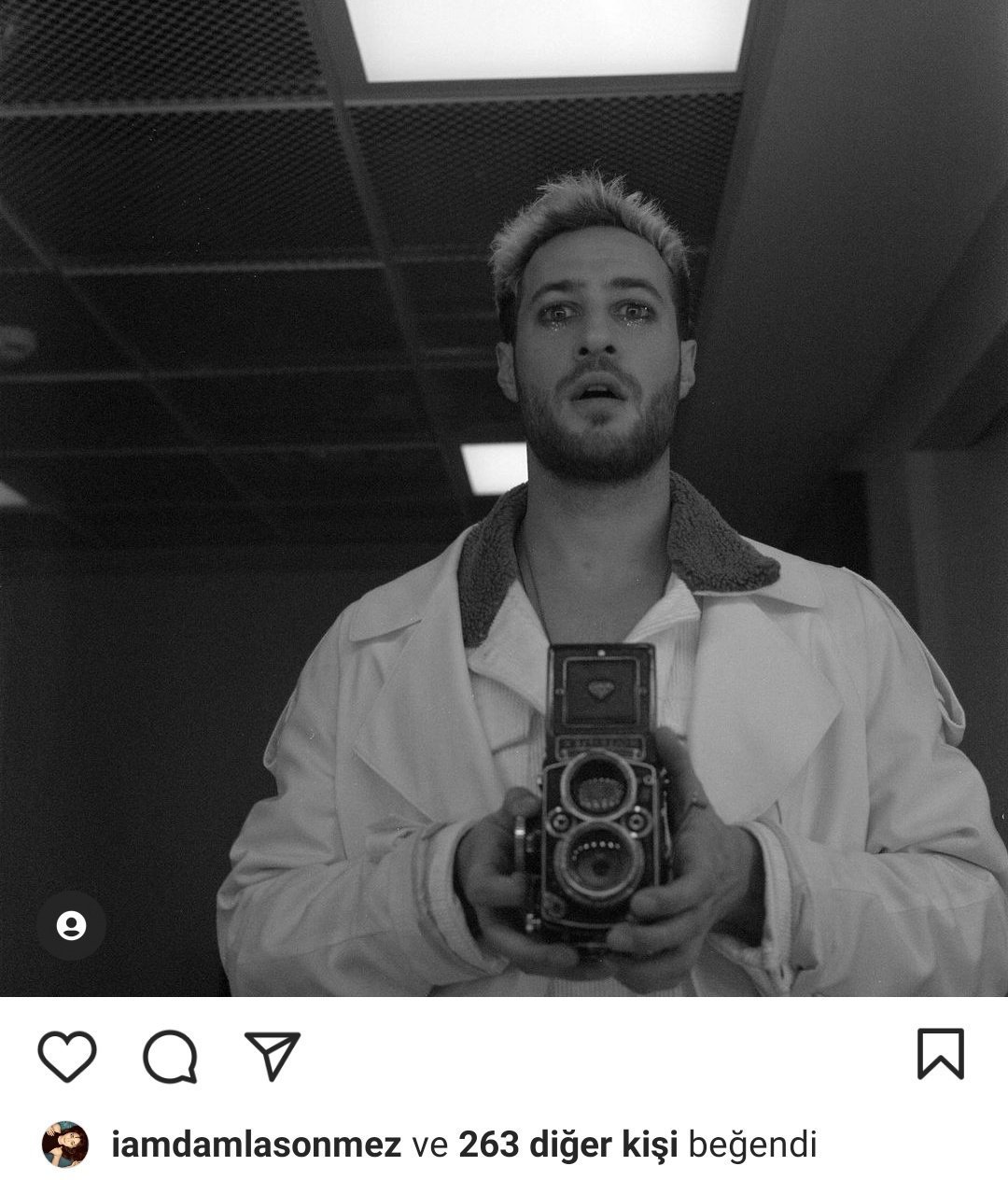Open the comments on this post
Image resolution: width=1008 pixels, height=1180 pixels.
(170, 1057)
